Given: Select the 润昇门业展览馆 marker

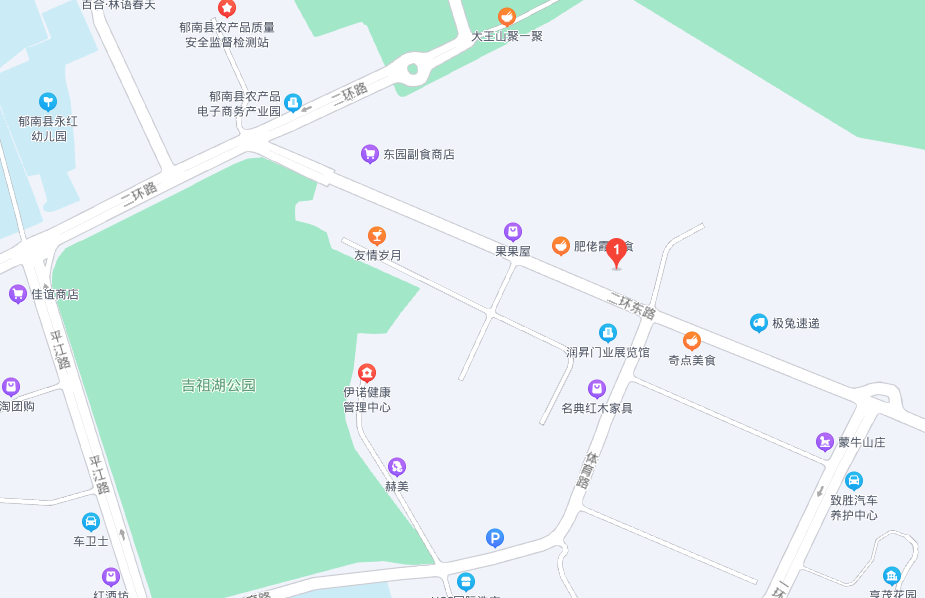Looking at the screenshot, I should click(x=607, y=332).
